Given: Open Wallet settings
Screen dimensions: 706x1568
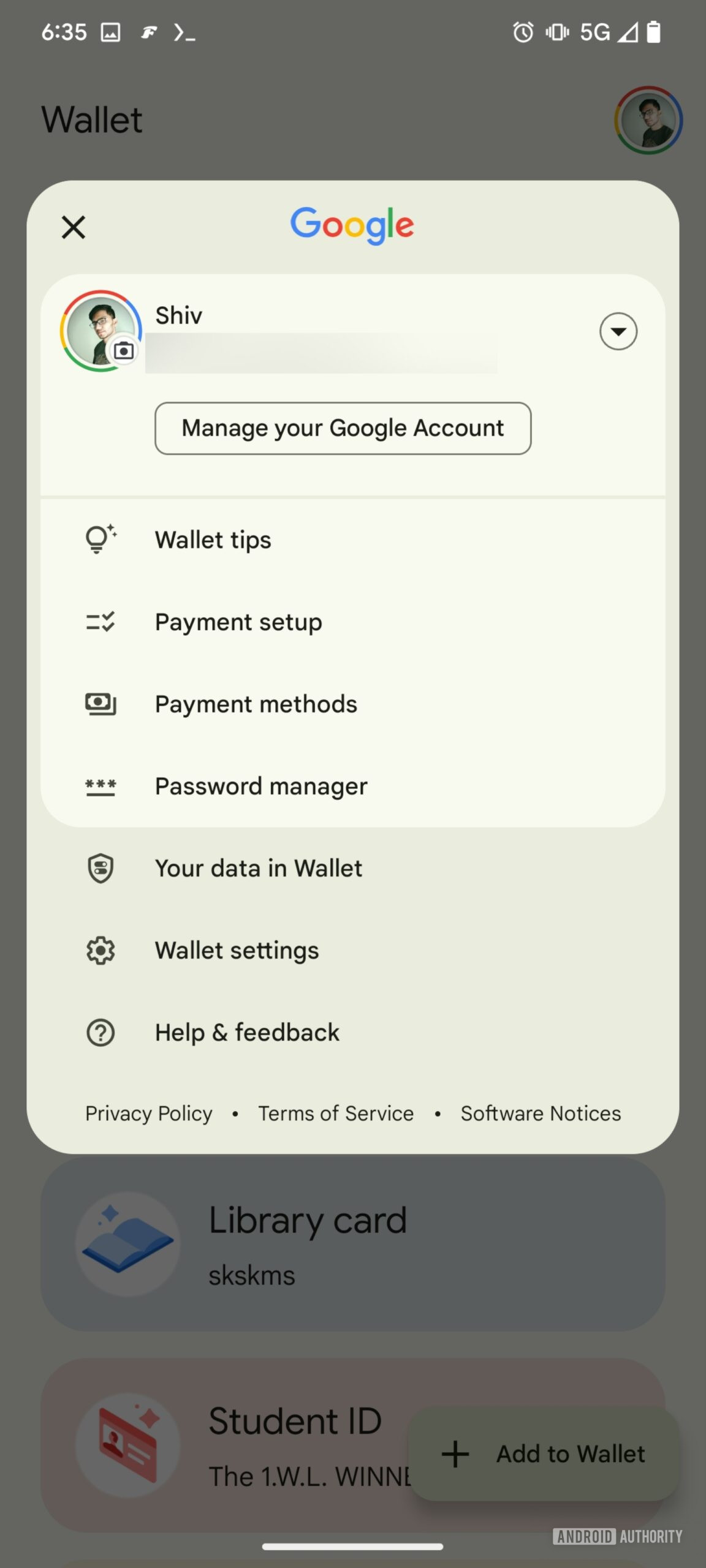Looking at the screenshot, I should (x=237, y=950).
